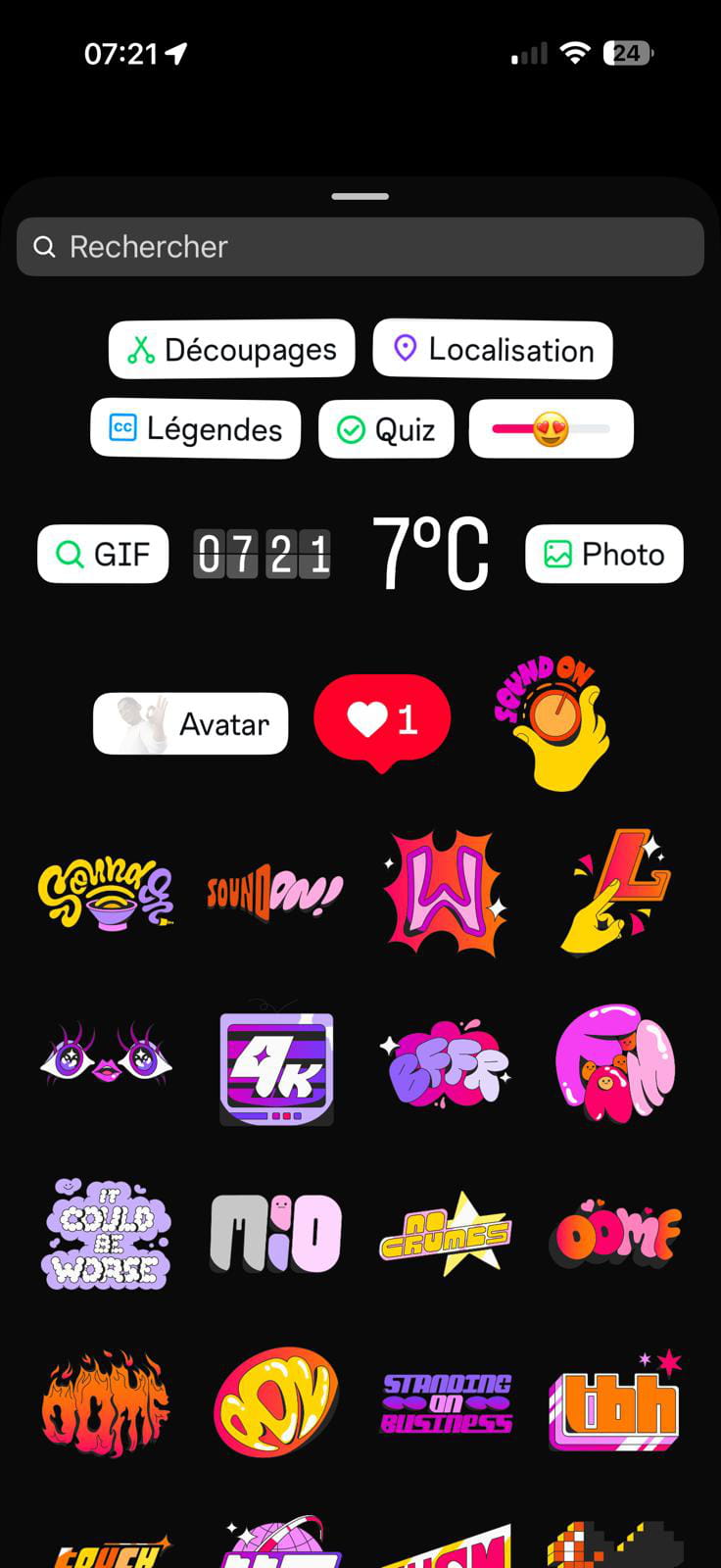
Task: Add the red heart like-counter sticker
Action: point(382,720)
